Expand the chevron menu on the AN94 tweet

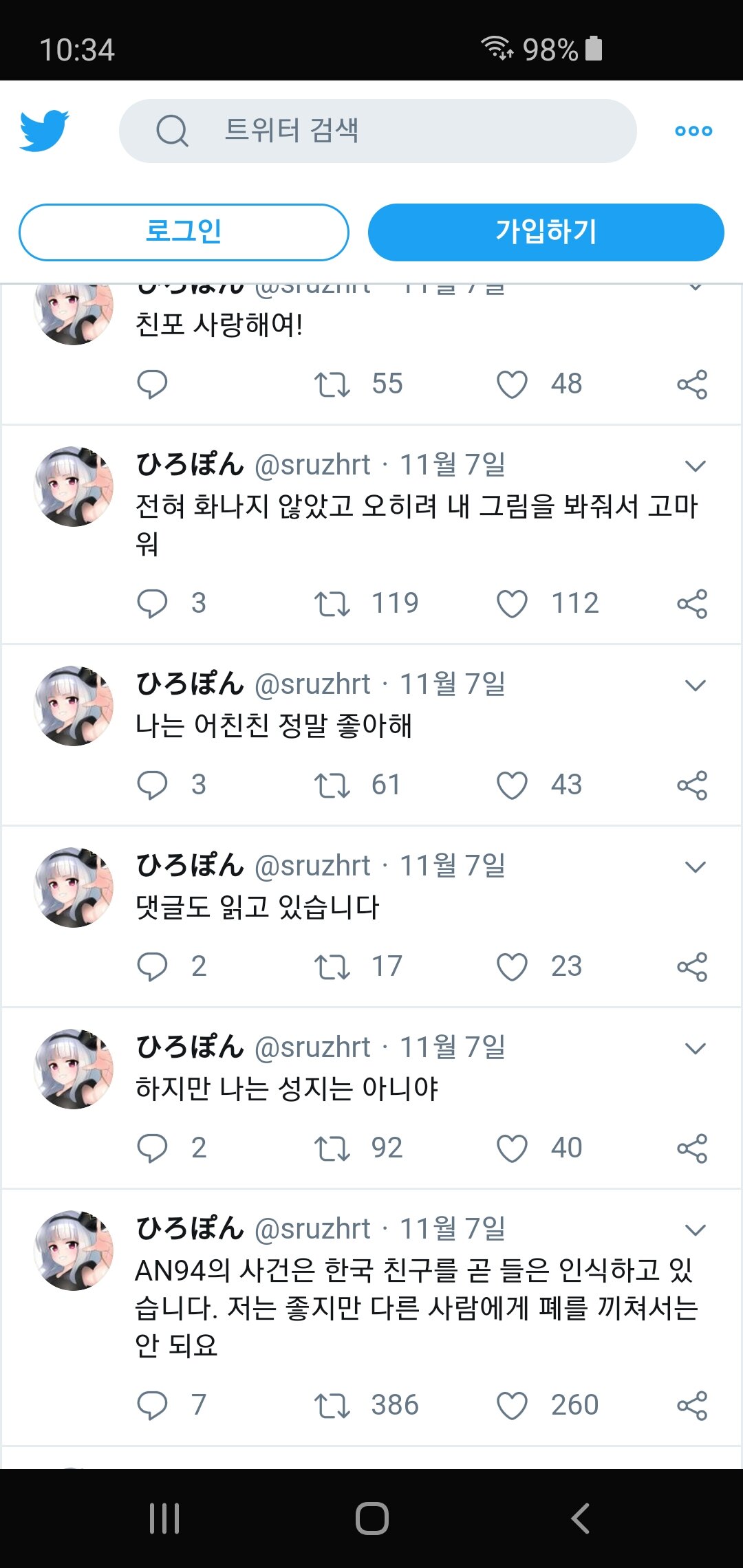(x=696, y=1230)
